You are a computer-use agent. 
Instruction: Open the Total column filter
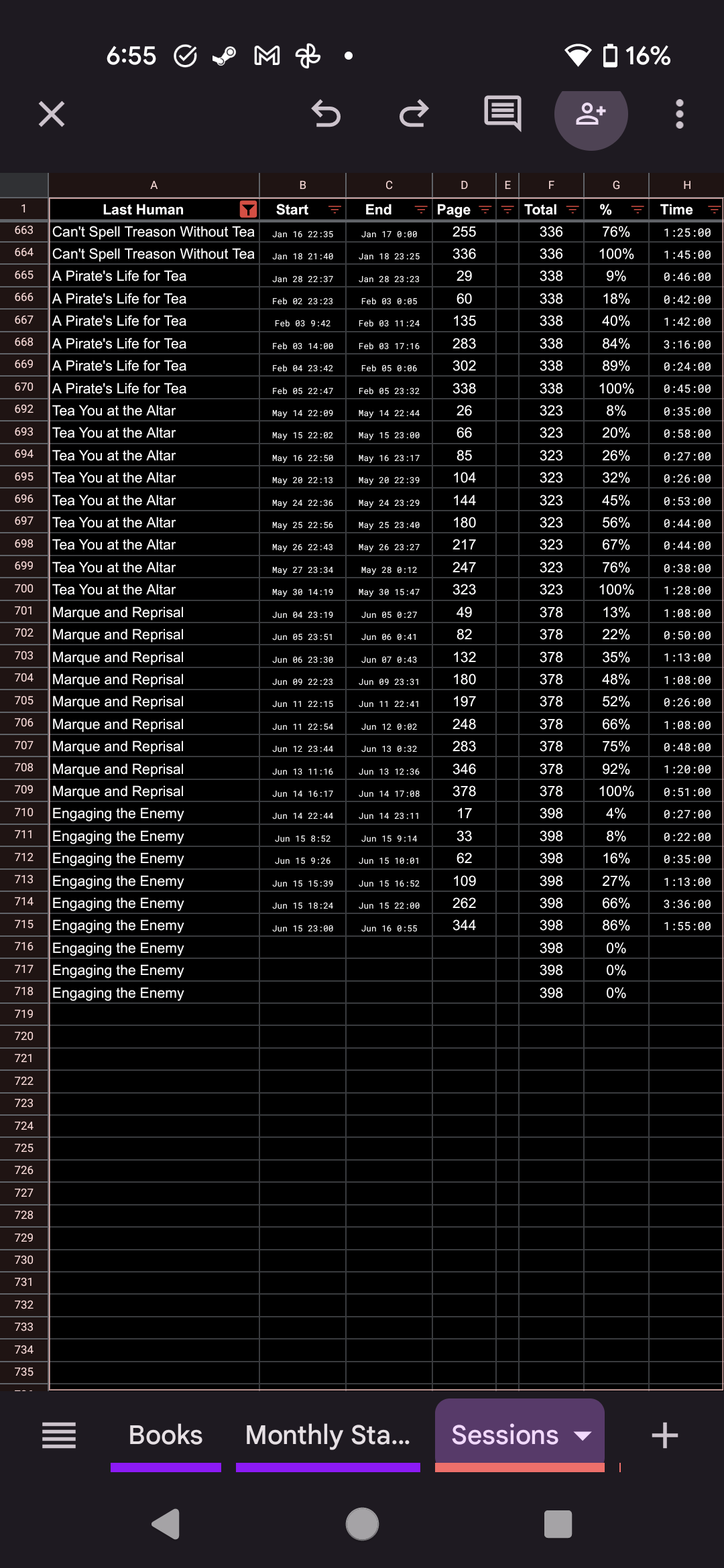pos(572,210)
